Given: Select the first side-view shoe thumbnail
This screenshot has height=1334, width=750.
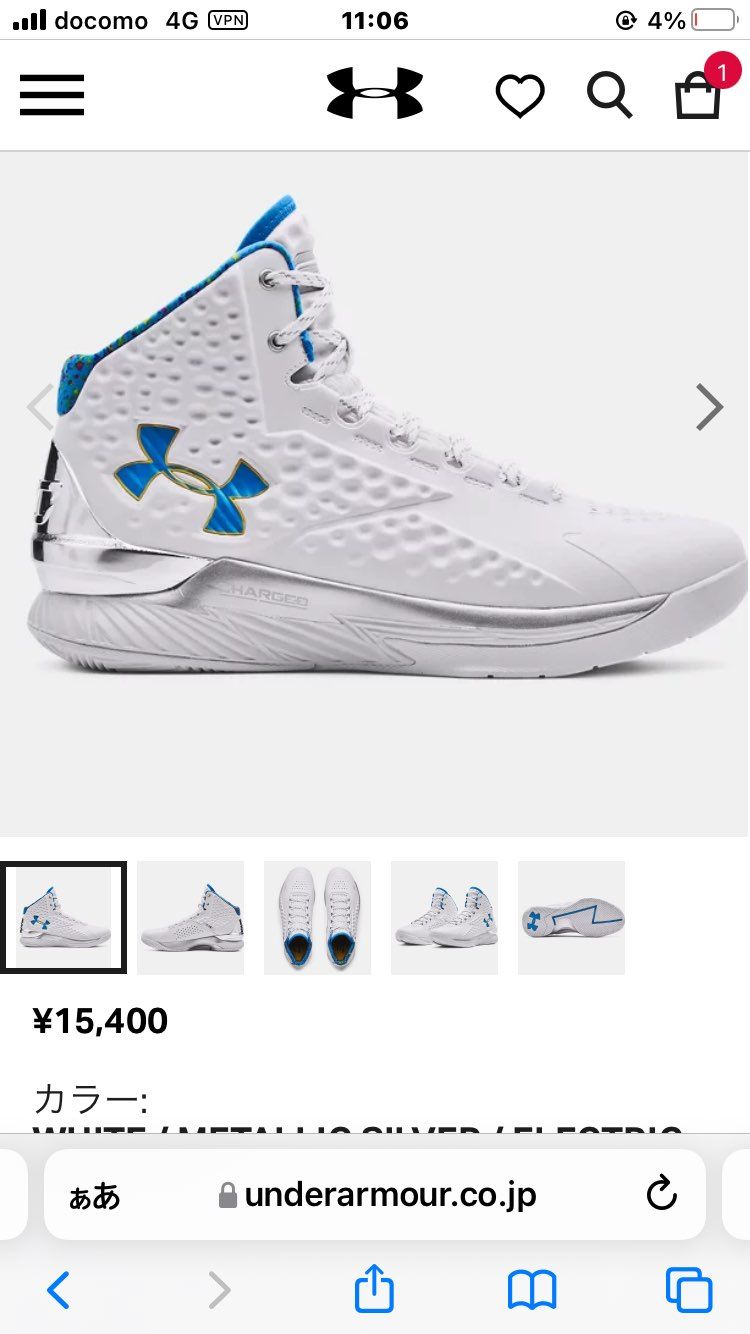Looking at the screenshot, I should click(x=64, y=917).
